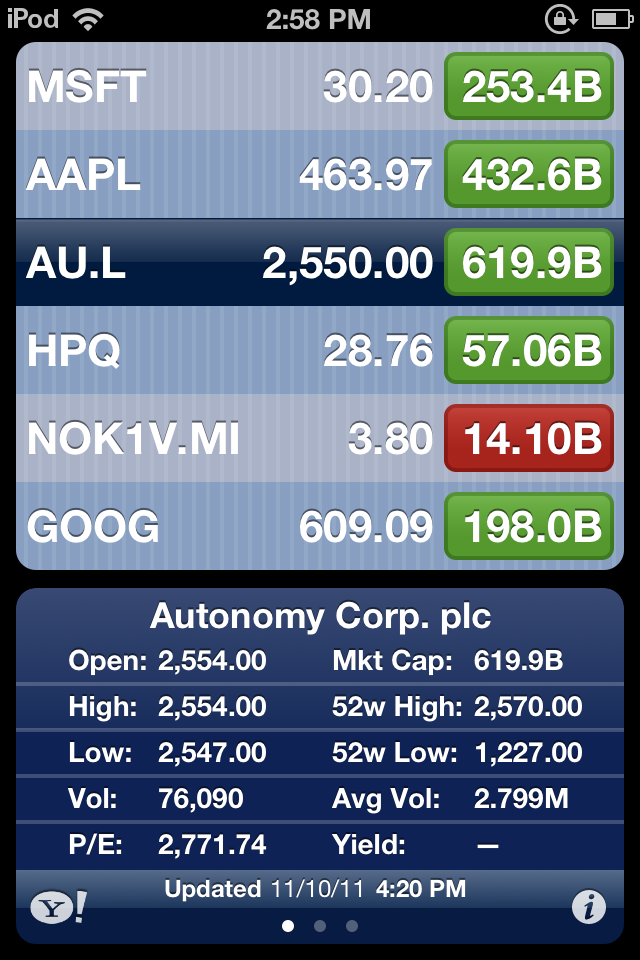
Task: Toggle the 198.0B button for GOOG
Action: click(528, 526)
